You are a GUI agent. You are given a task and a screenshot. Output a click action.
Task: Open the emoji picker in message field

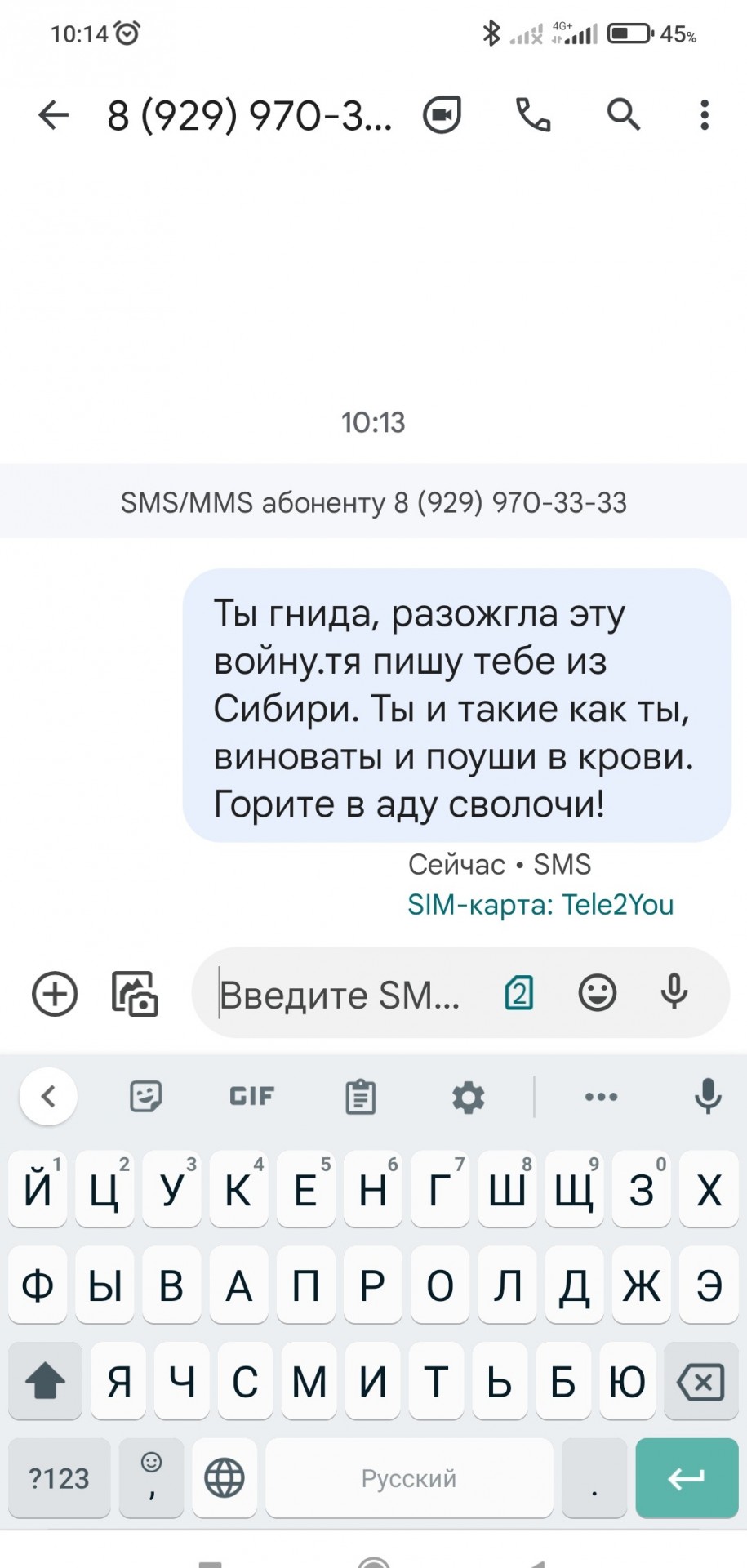click(597, 994)
